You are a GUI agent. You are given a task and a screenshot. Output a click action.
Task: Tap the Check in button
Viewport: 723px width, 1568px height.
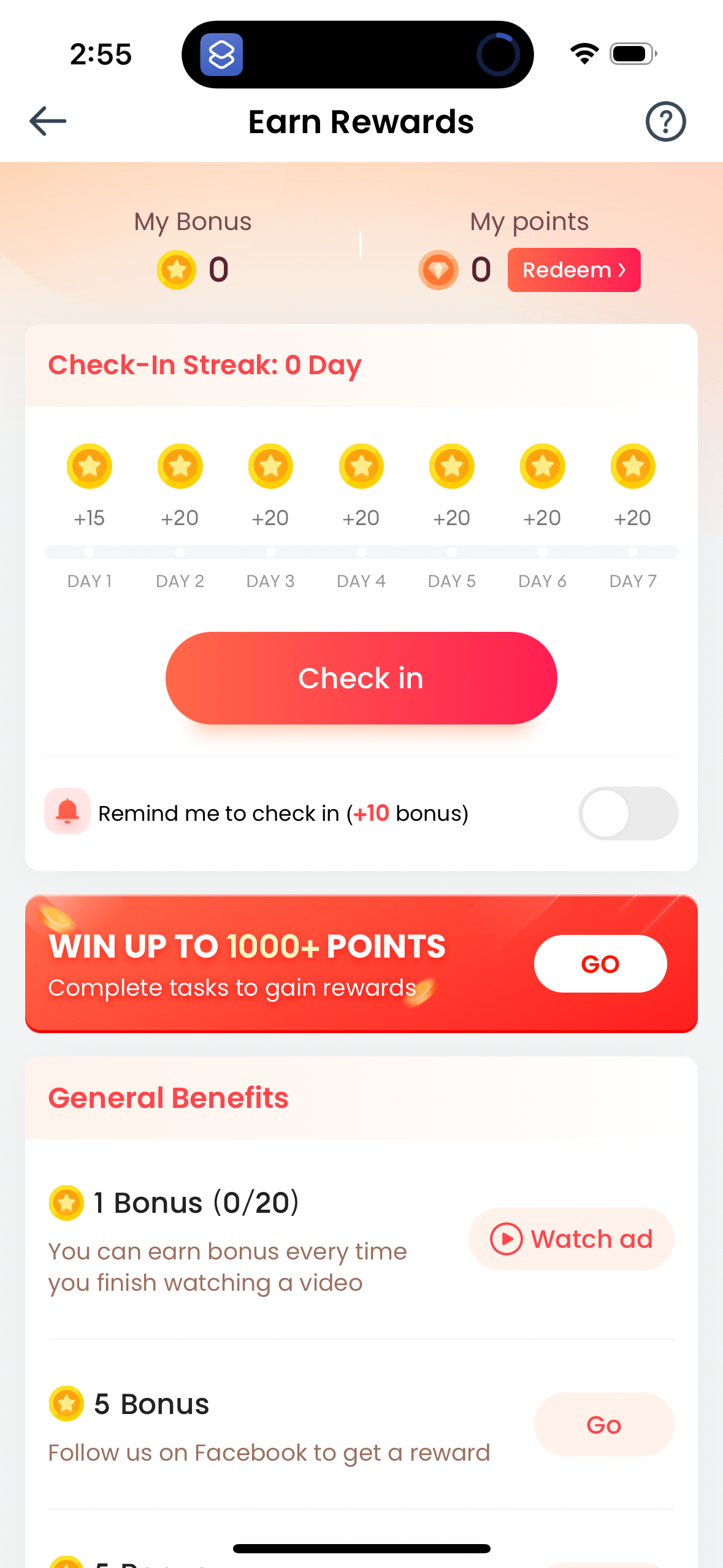[361, 678]
